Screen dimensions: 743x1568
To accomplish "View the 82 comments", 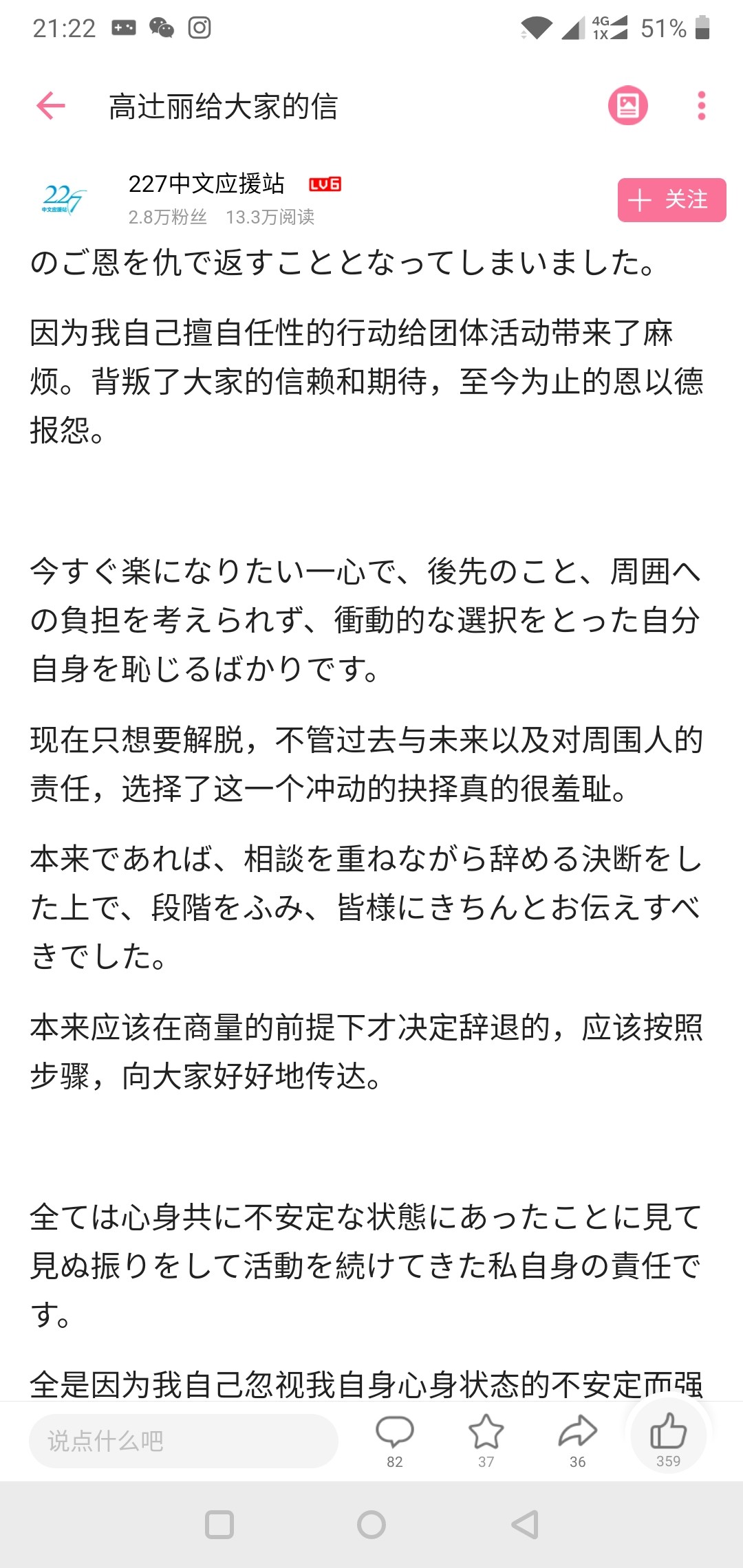I will coord(395,1441).
